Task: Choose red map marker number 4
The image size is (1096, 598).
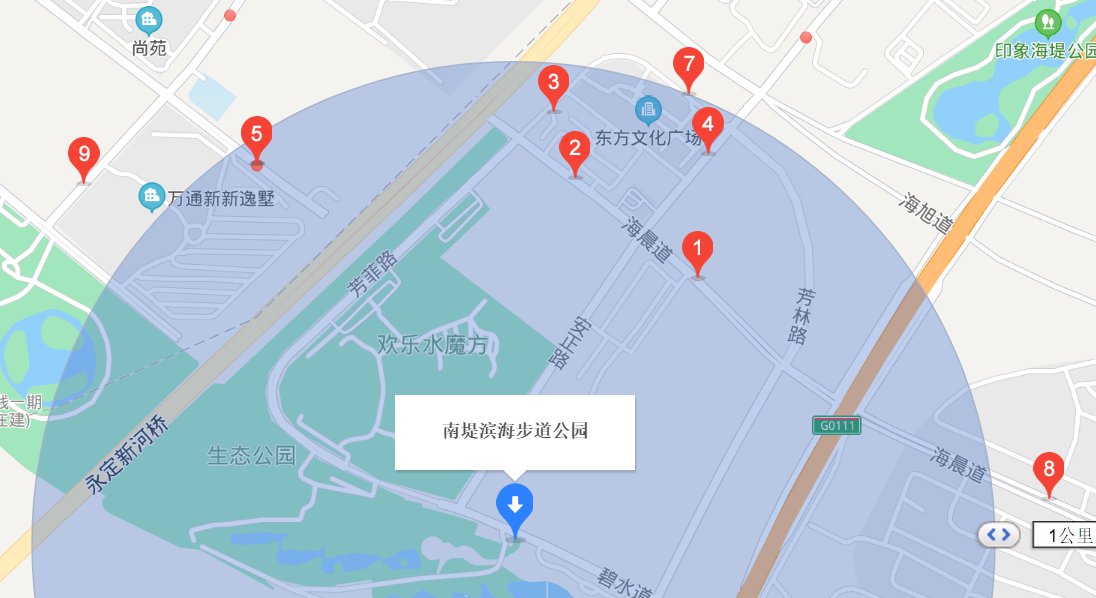Action: coord(708,125)
